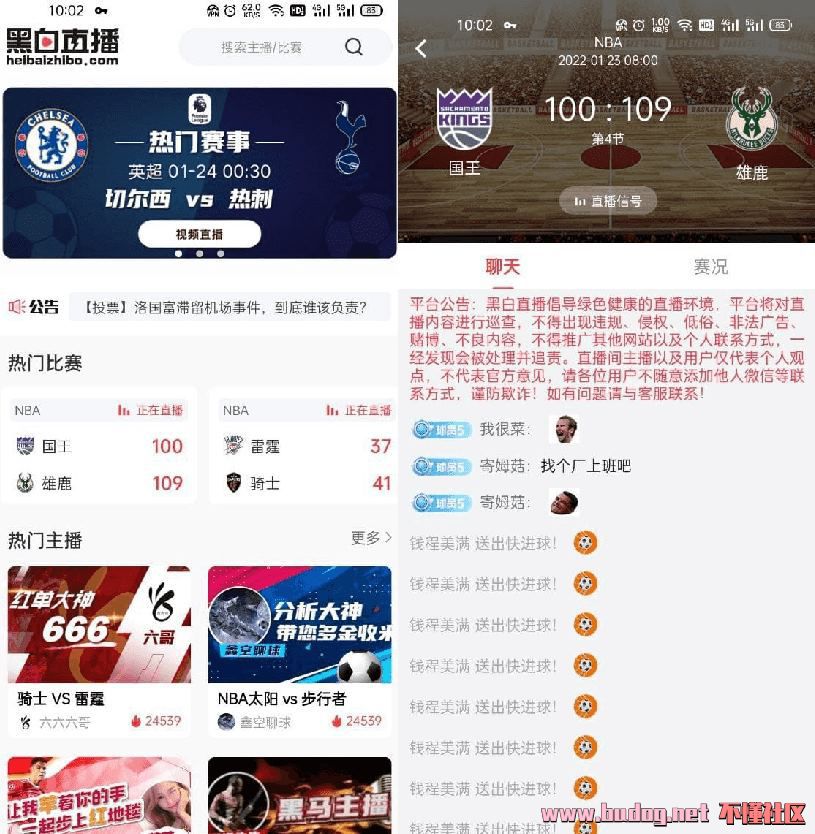Image resolution: width=815 pixels, height=834 pixels.
Task: Open the airport vote announcement
Action: click(x=222, y=307)
